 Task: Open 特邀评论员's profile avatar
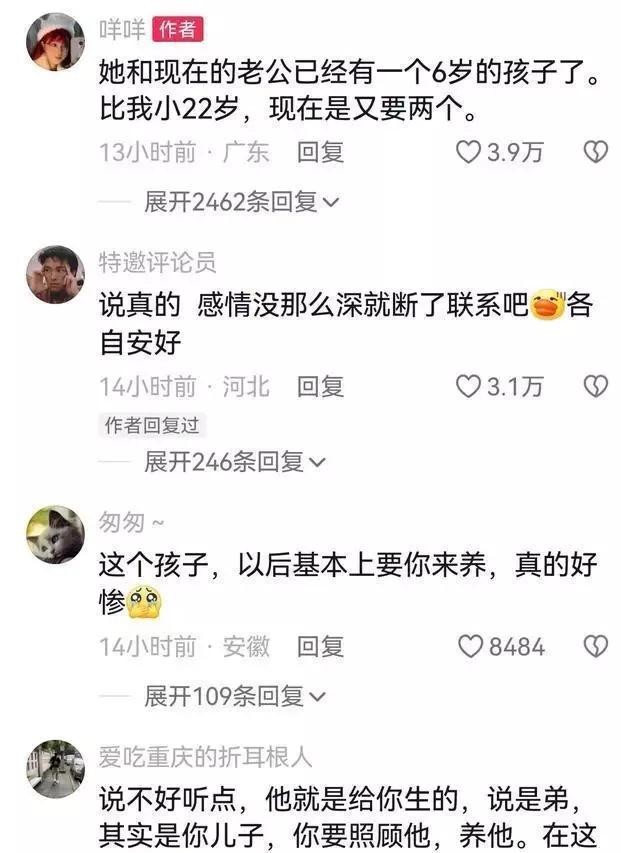(x=55, y=275)
